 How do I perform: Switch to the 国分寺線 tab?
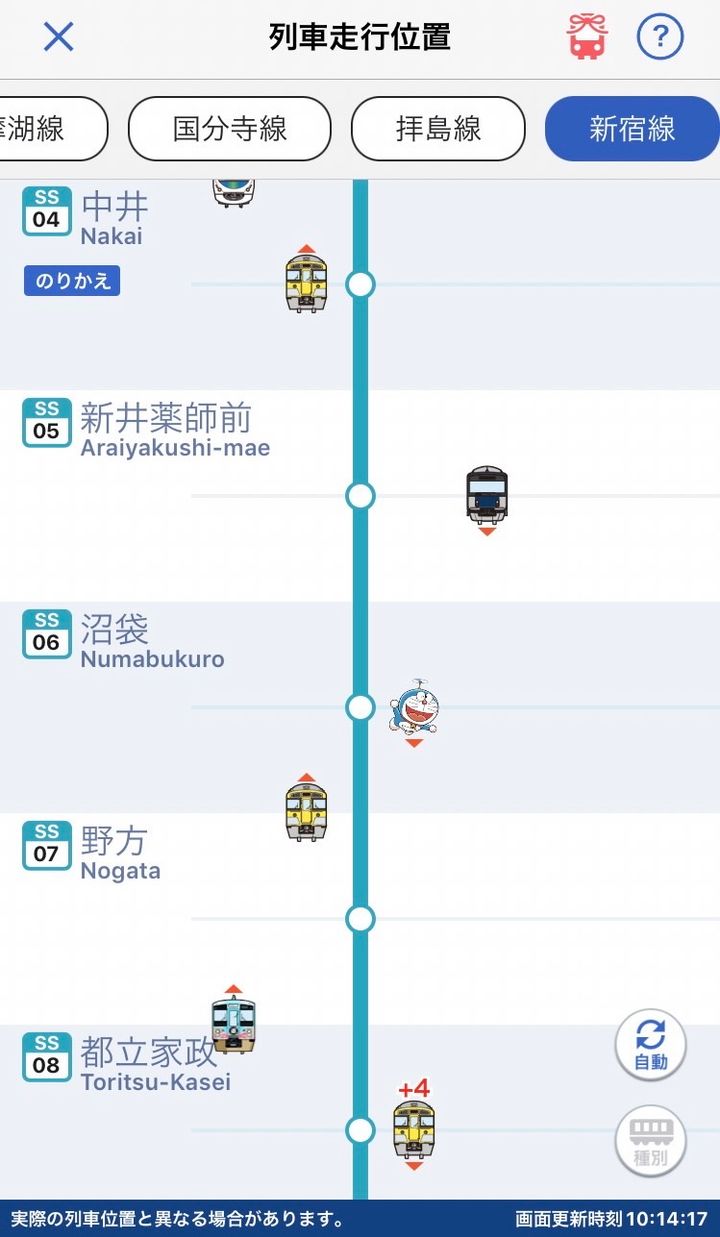pos(229,128)
